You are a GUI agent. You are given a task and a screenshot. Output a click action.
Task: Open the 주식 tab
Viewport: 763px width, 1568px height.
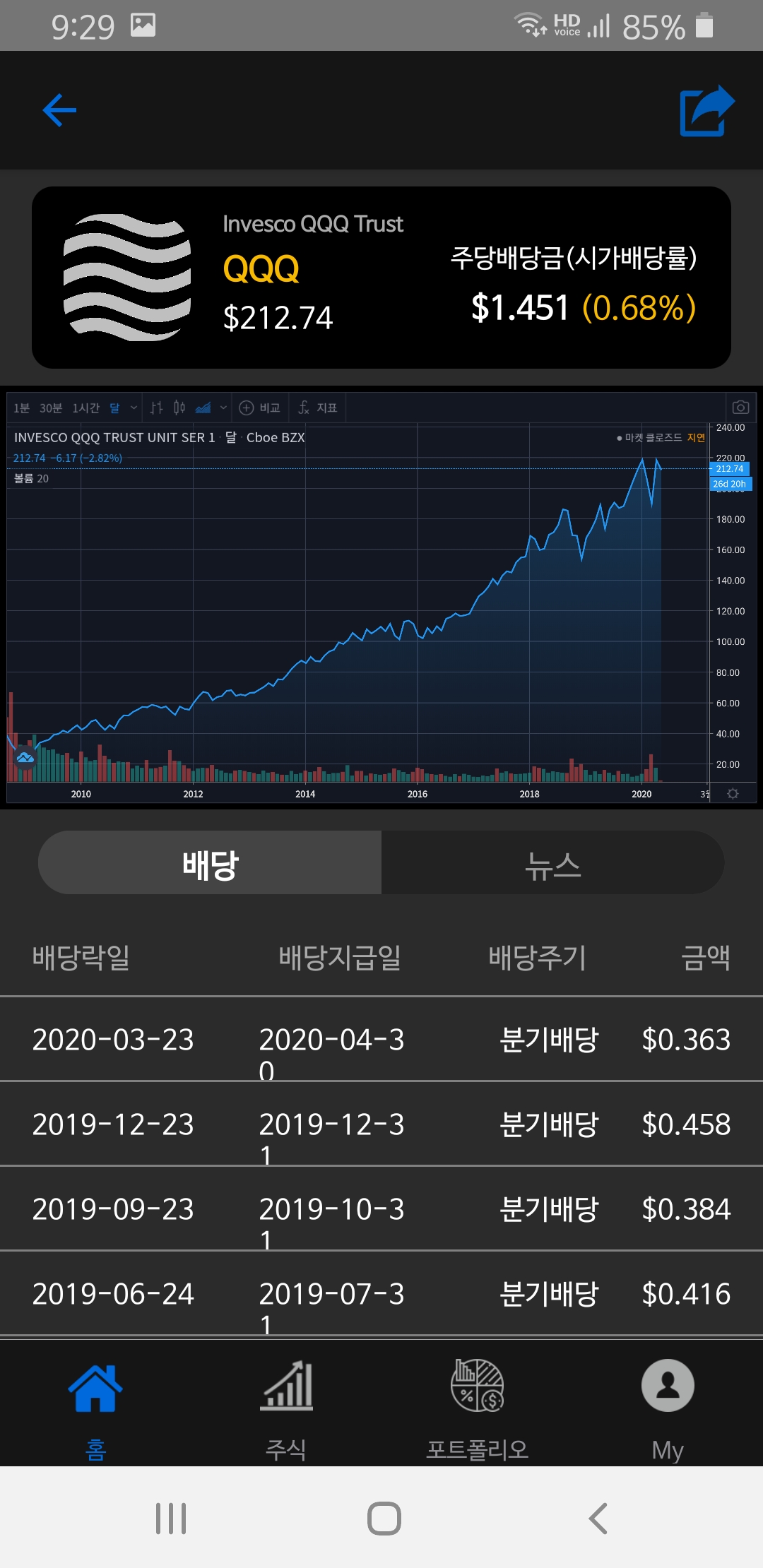pyautogui.click(x=286, y=1410)
